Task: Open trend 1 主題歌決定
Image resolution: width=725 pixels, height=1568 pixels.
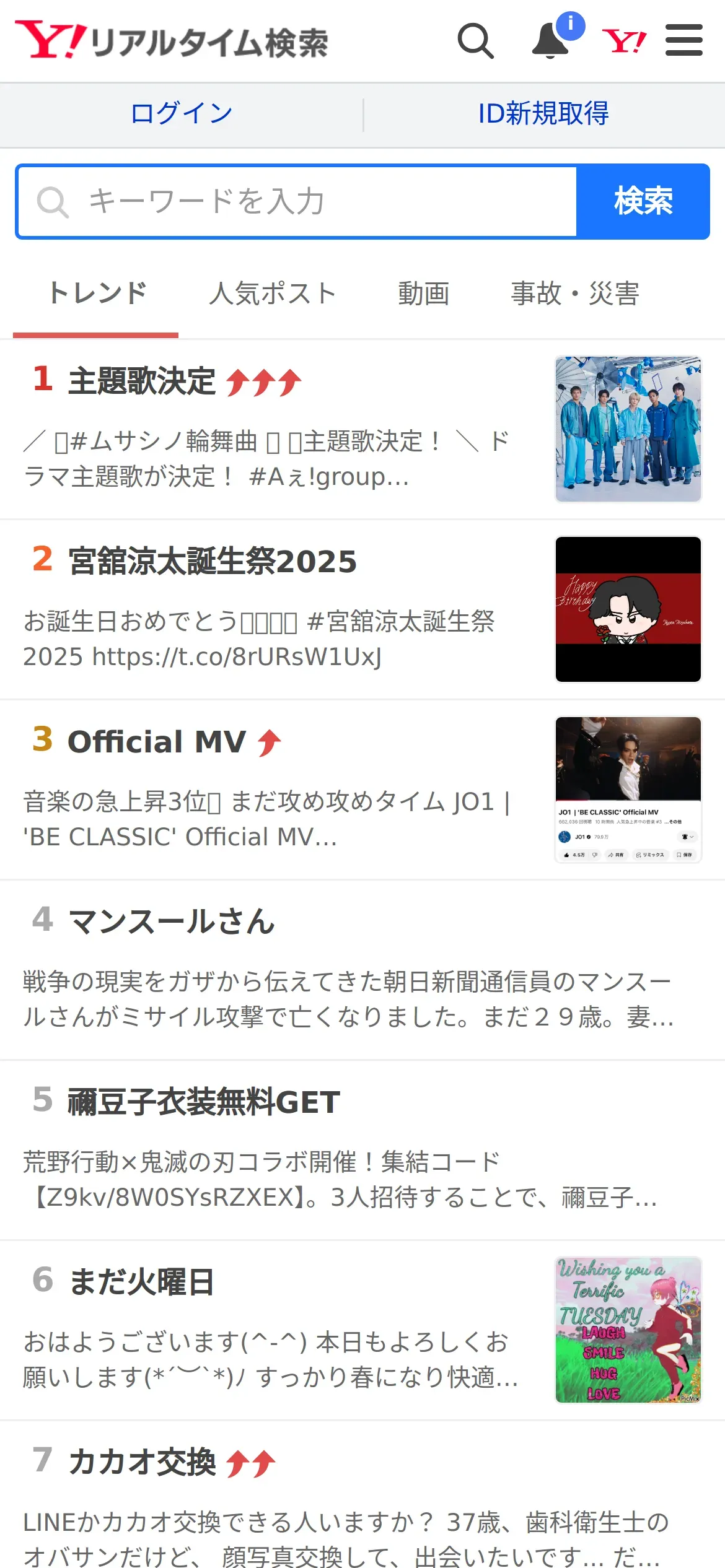Action: pyautogui.click(x=143, y=381)
